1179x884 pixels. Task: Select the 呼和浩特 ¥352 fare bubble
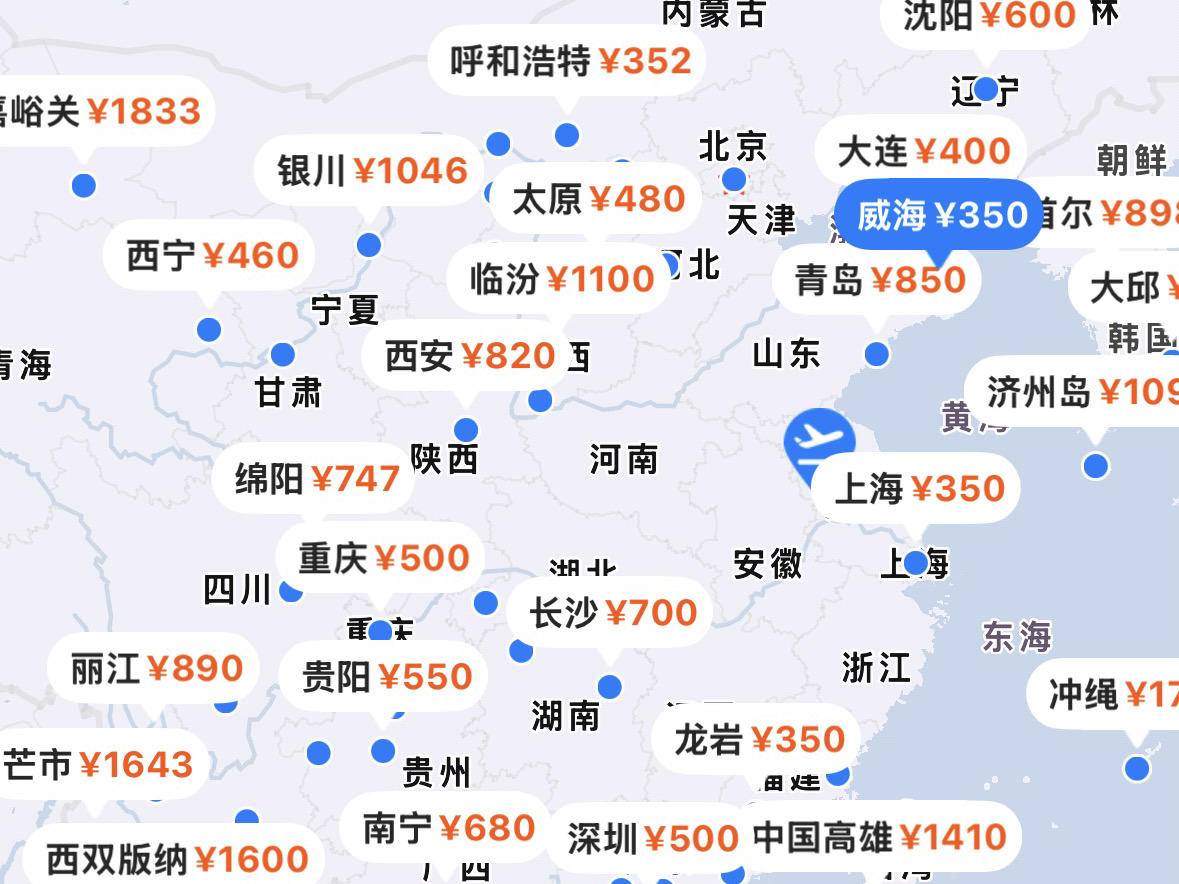(570, 61)
